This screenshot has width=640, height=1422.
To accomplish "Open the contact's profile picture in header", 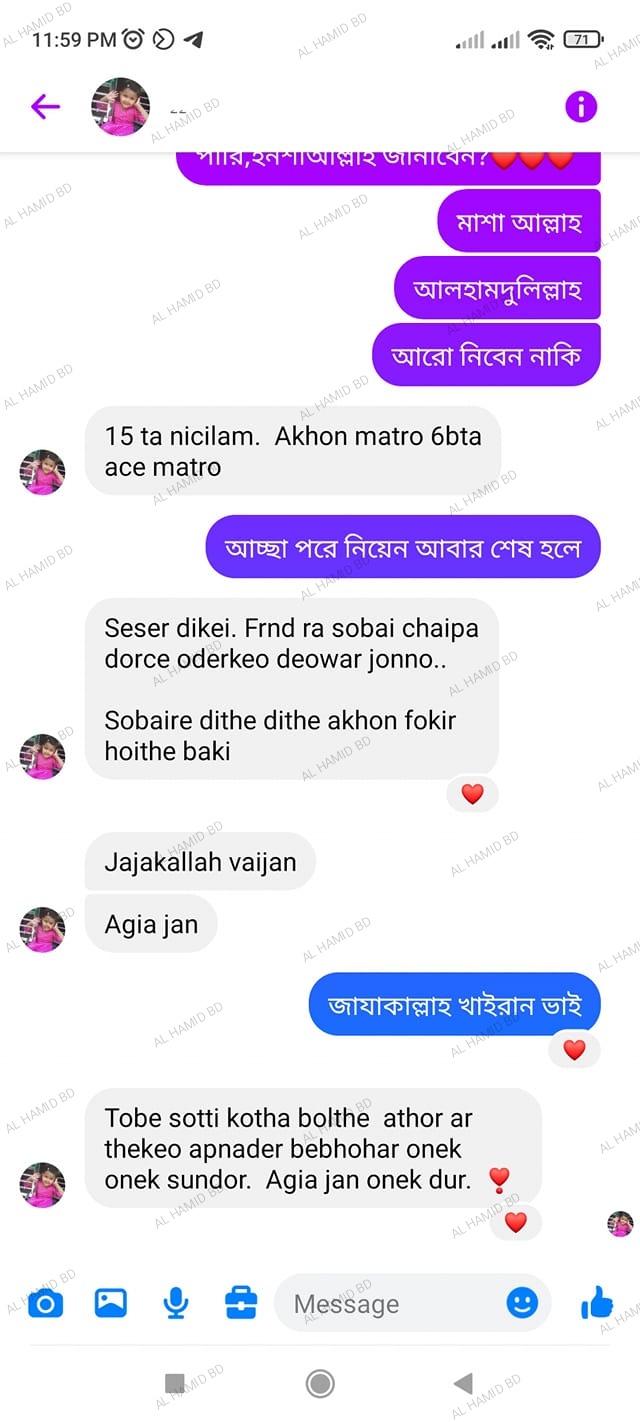I will click(120, 106).
